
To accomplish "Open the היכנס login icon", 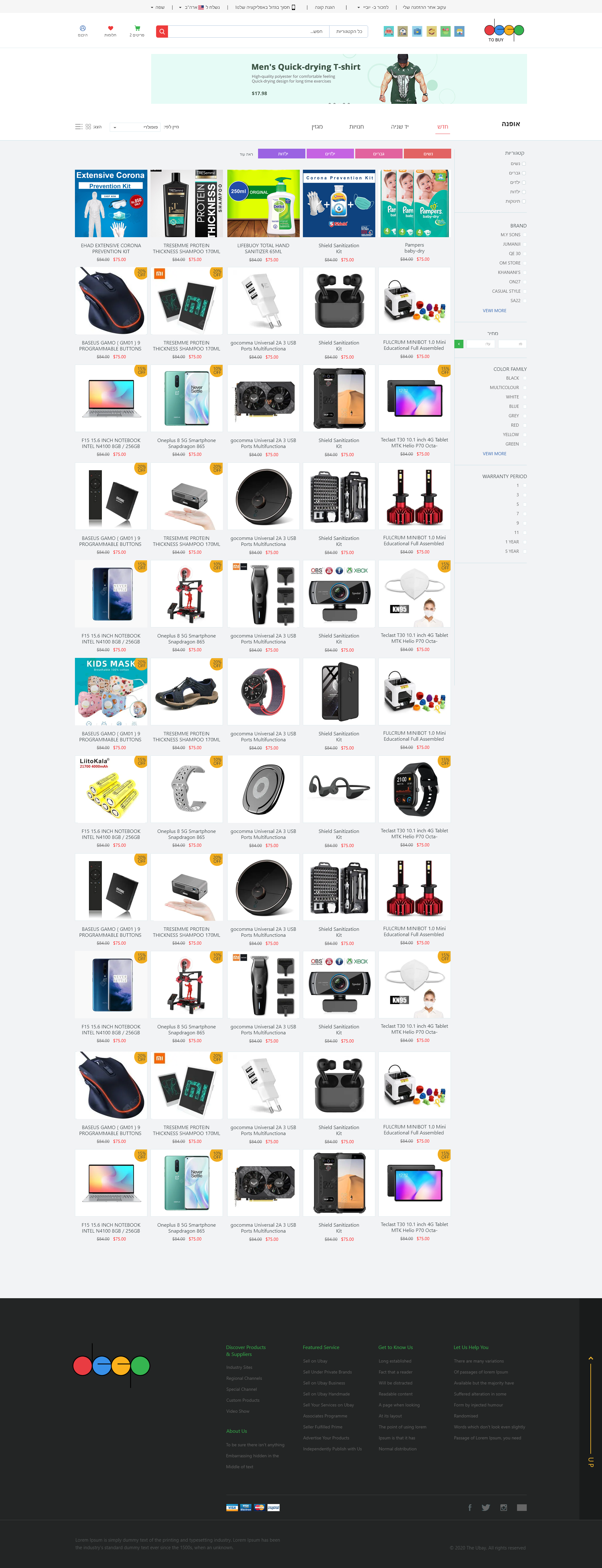I will click(x=83, y=31).
